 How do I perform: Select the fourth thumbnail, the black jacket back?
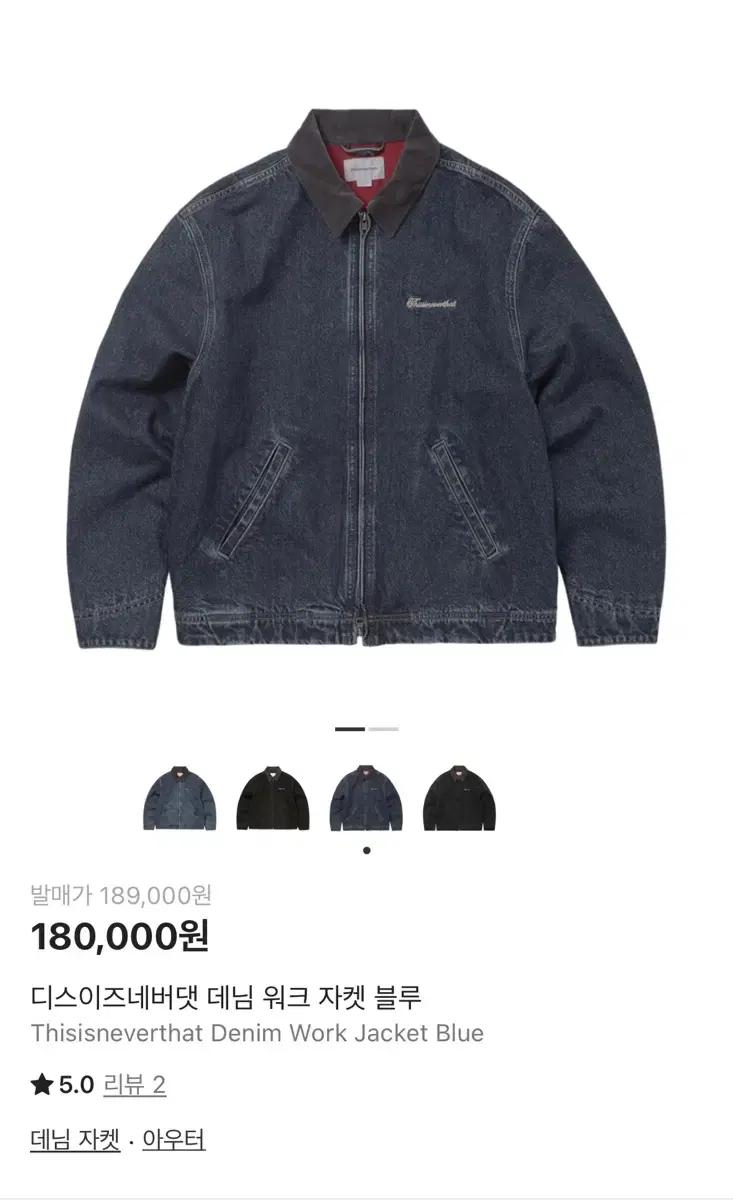459,797
